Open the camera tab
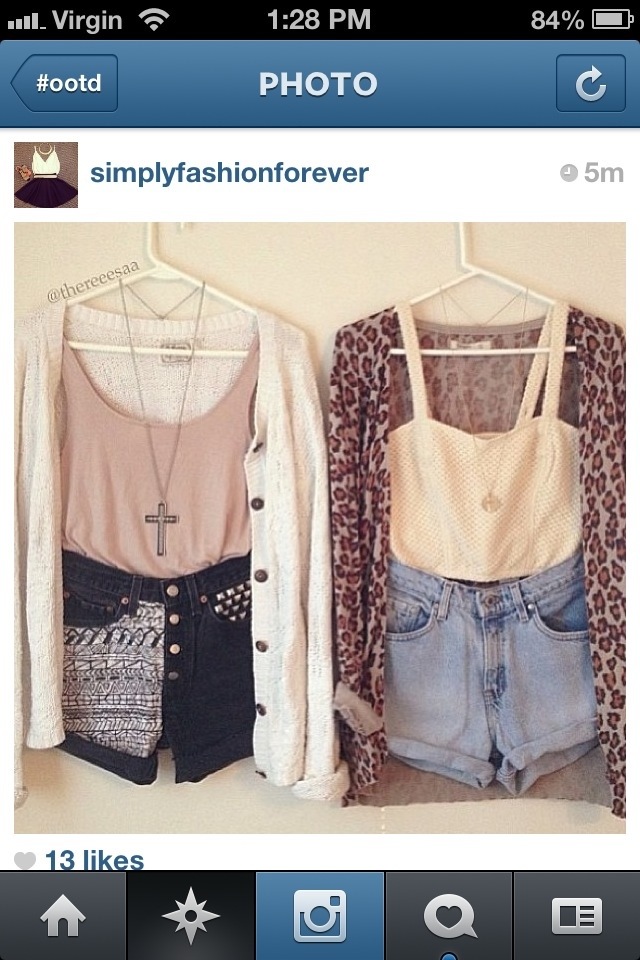640x960 pixels. [x=320, y=916]
